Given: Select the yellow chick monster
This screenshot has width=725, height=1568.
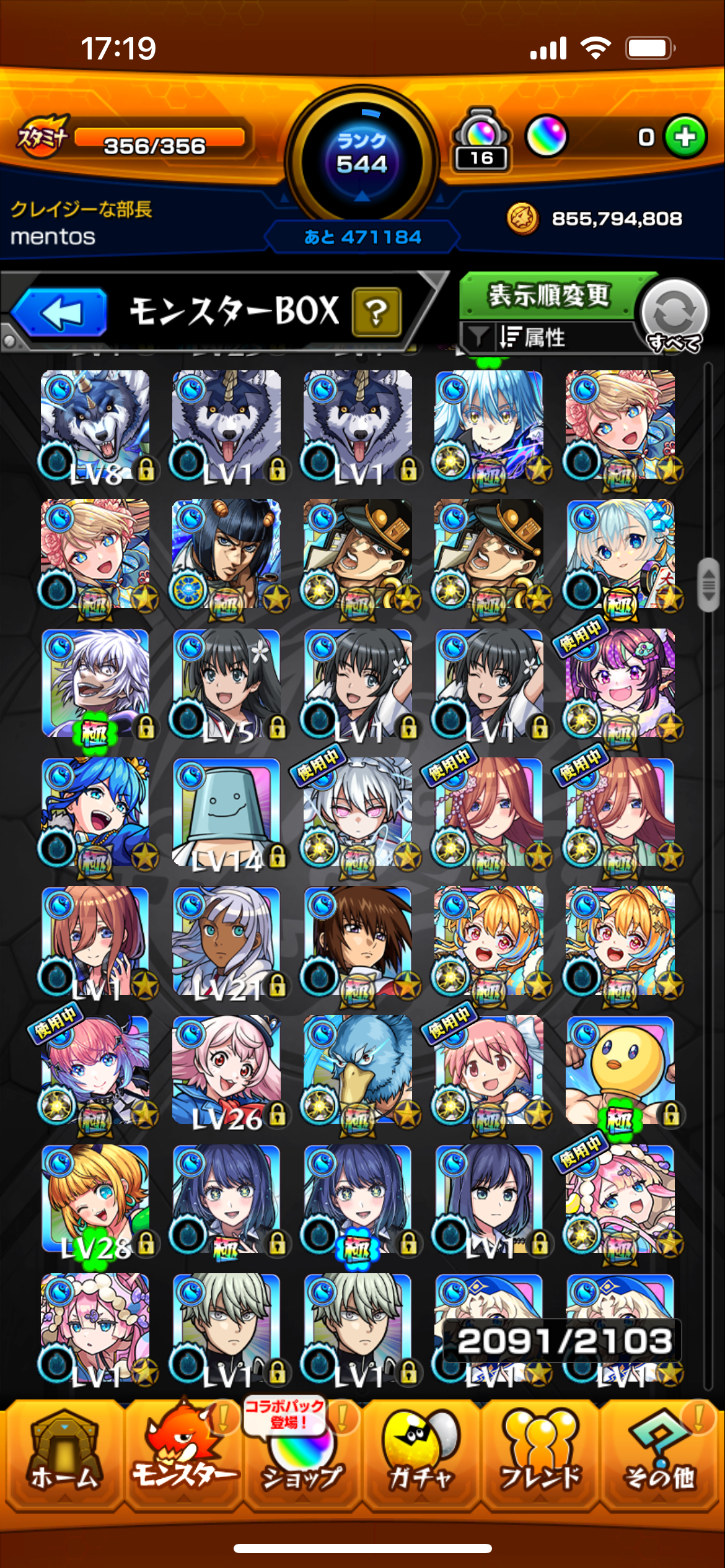Looking at the screenshot, I should click(620, 1072).
